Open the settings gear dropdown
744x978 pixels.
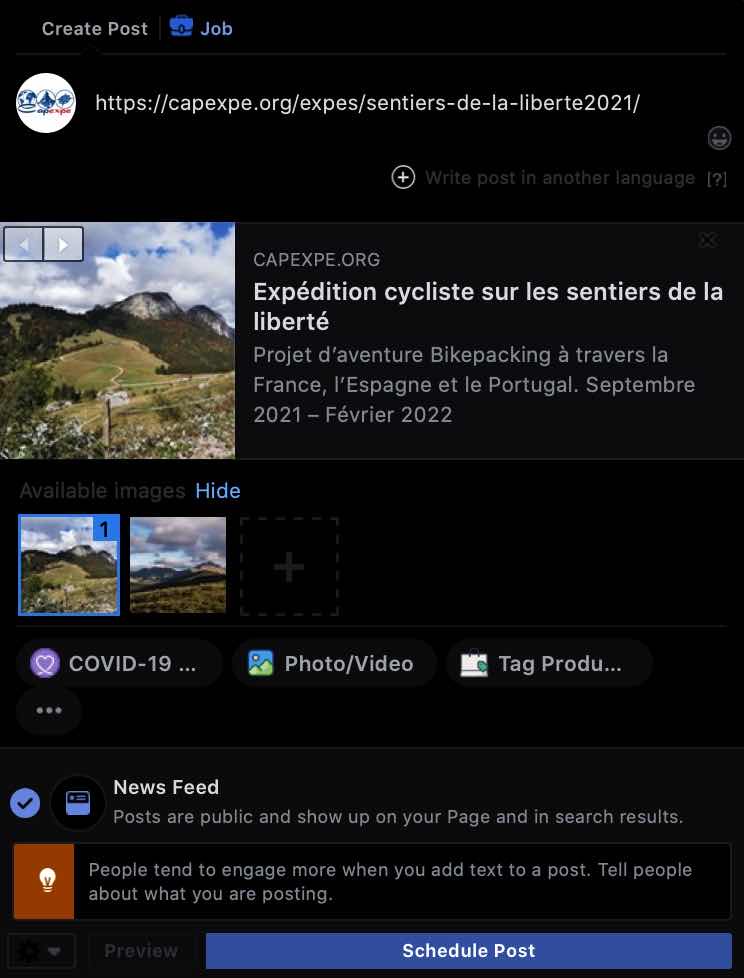pyautogui.click(x=41, y=951)
